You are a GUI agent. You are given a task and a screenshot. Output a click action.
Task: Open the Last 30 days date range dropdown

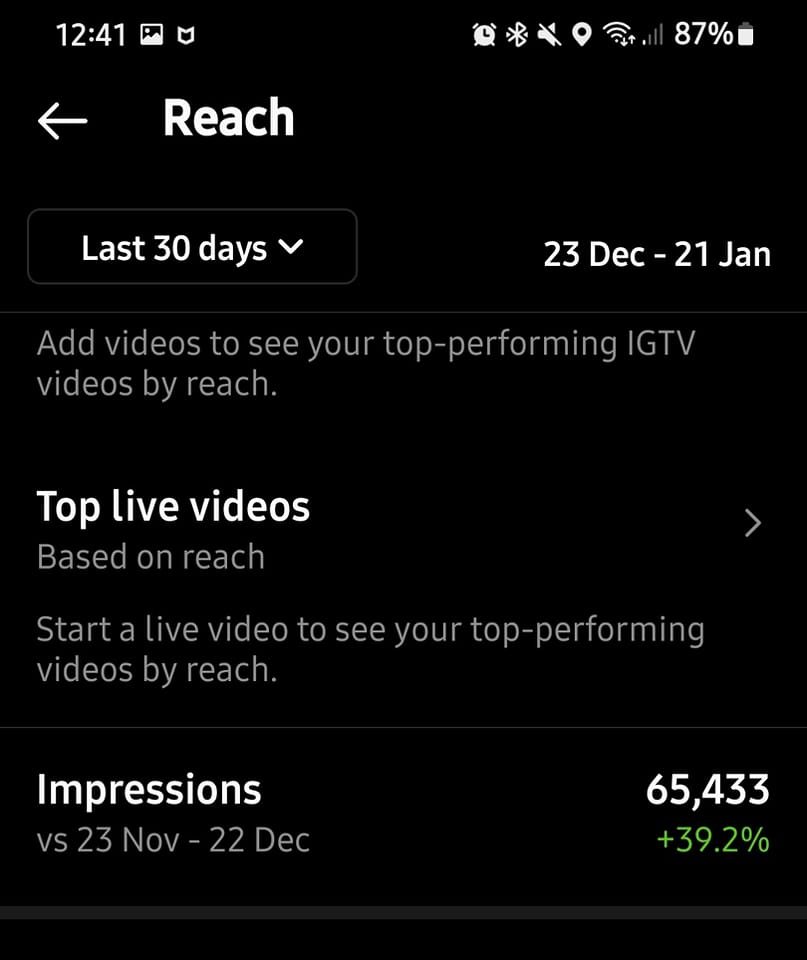coord(192,247)
